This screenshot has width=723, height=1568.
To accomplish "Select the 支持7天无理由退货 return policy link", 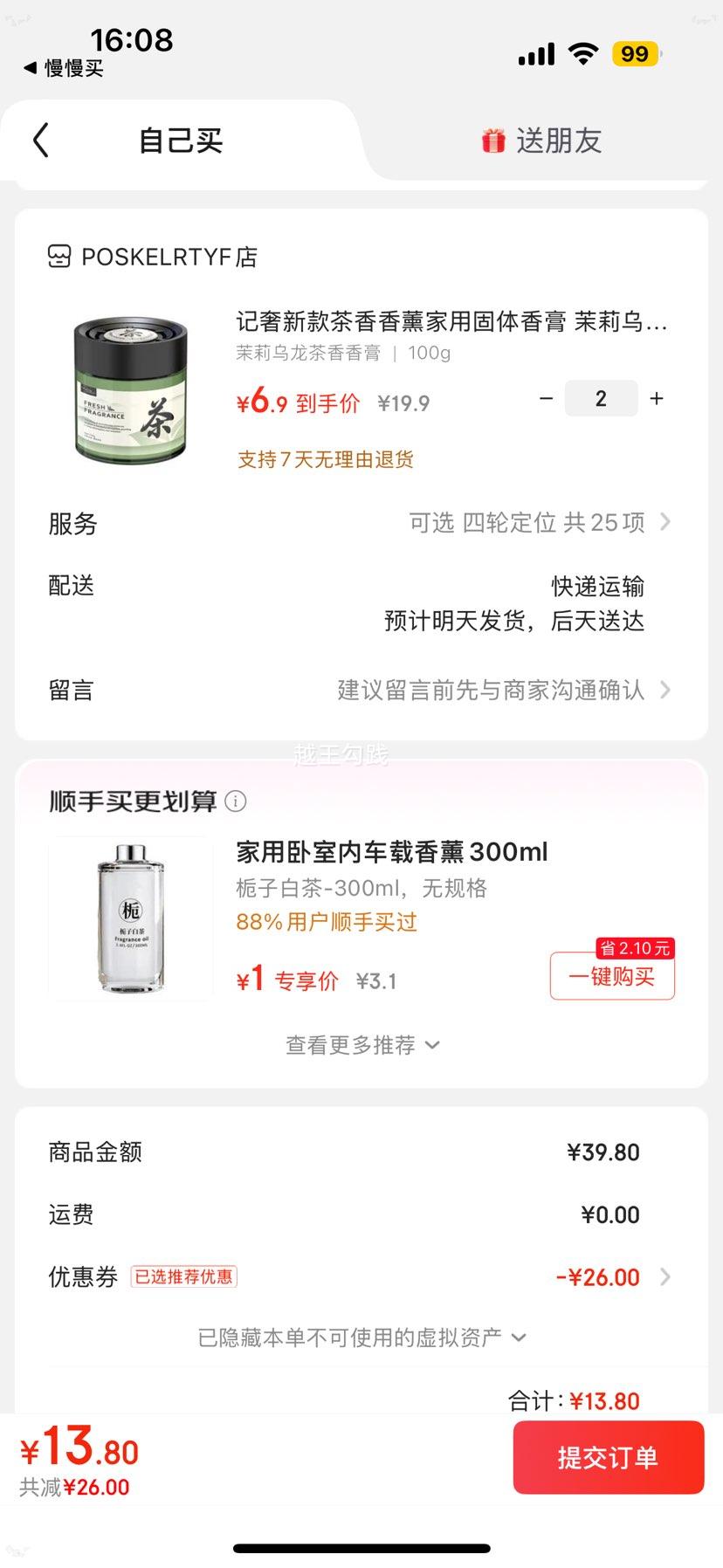I will (324, 458).
